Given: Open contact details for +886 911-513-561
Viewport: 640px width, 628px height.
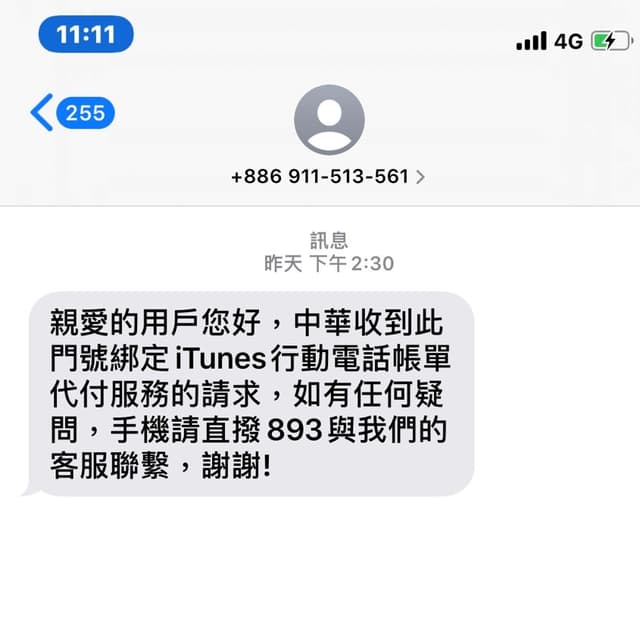Looking at the screenshot, I should (328, 176).
